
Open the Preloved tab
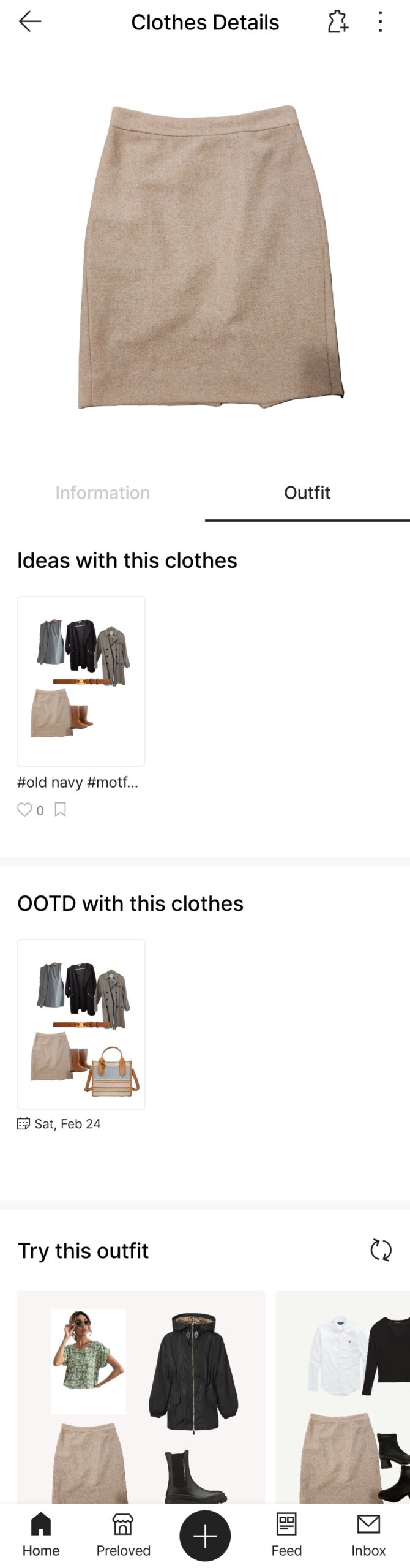(x=123, y=1534)
